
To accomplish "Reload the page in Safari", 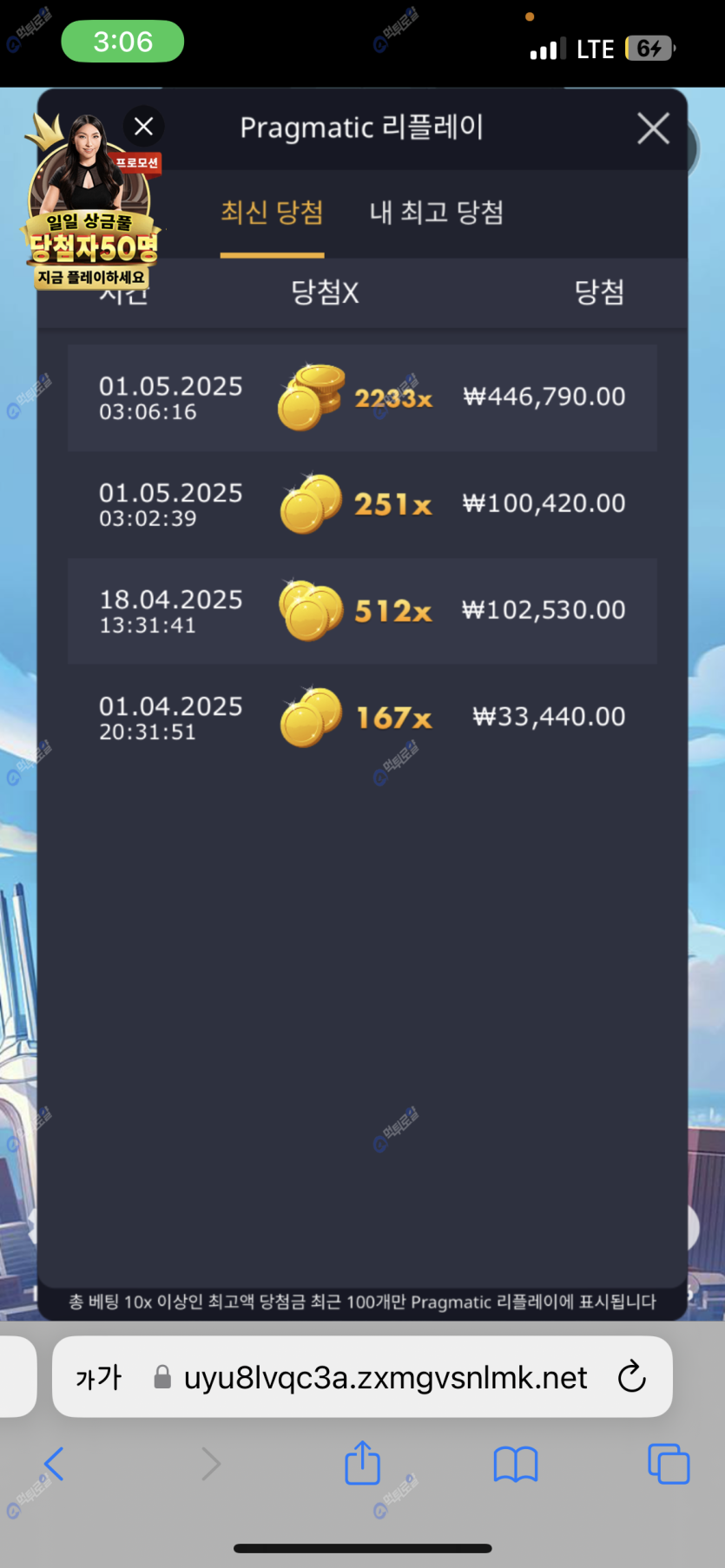I will click(x=631, y=1377).
